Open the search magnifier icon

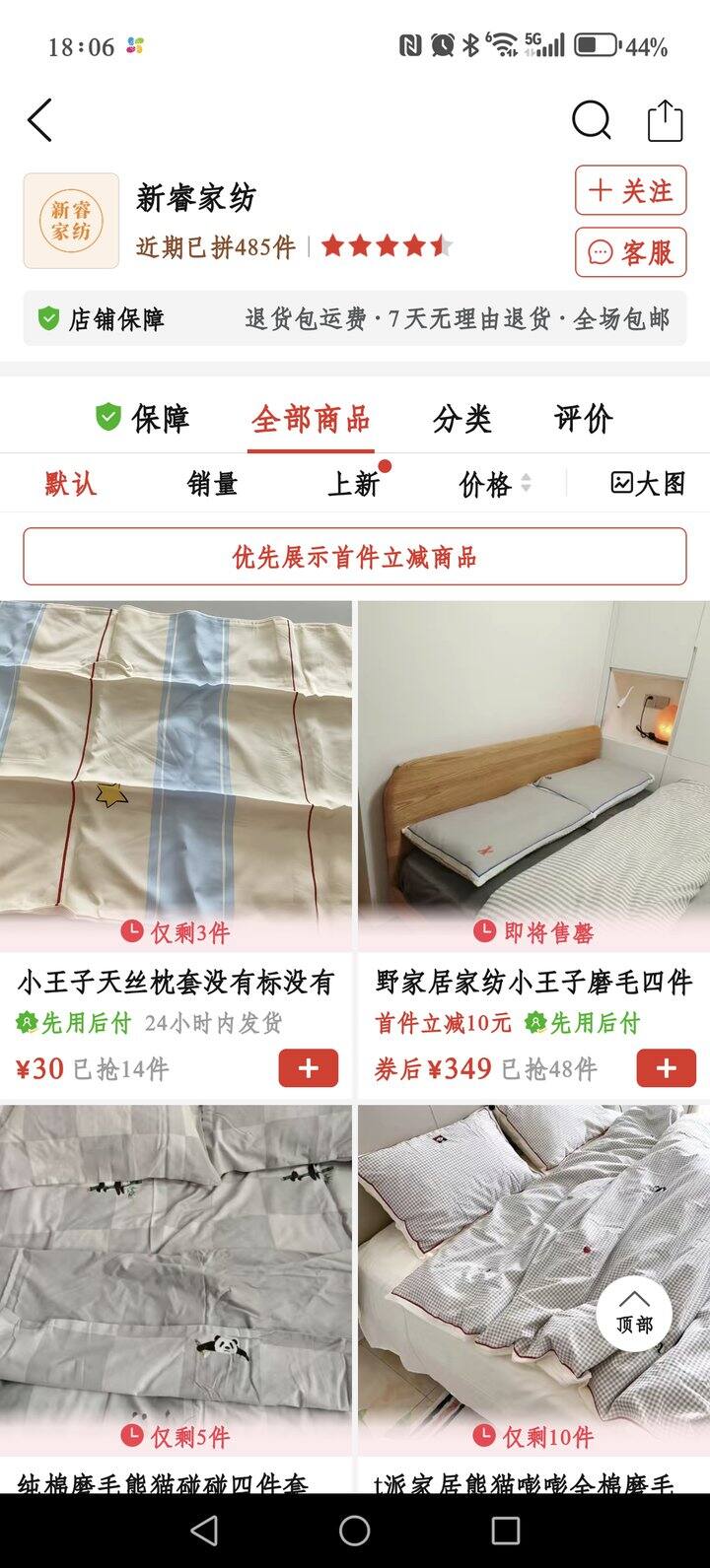[x=591, y=121]
